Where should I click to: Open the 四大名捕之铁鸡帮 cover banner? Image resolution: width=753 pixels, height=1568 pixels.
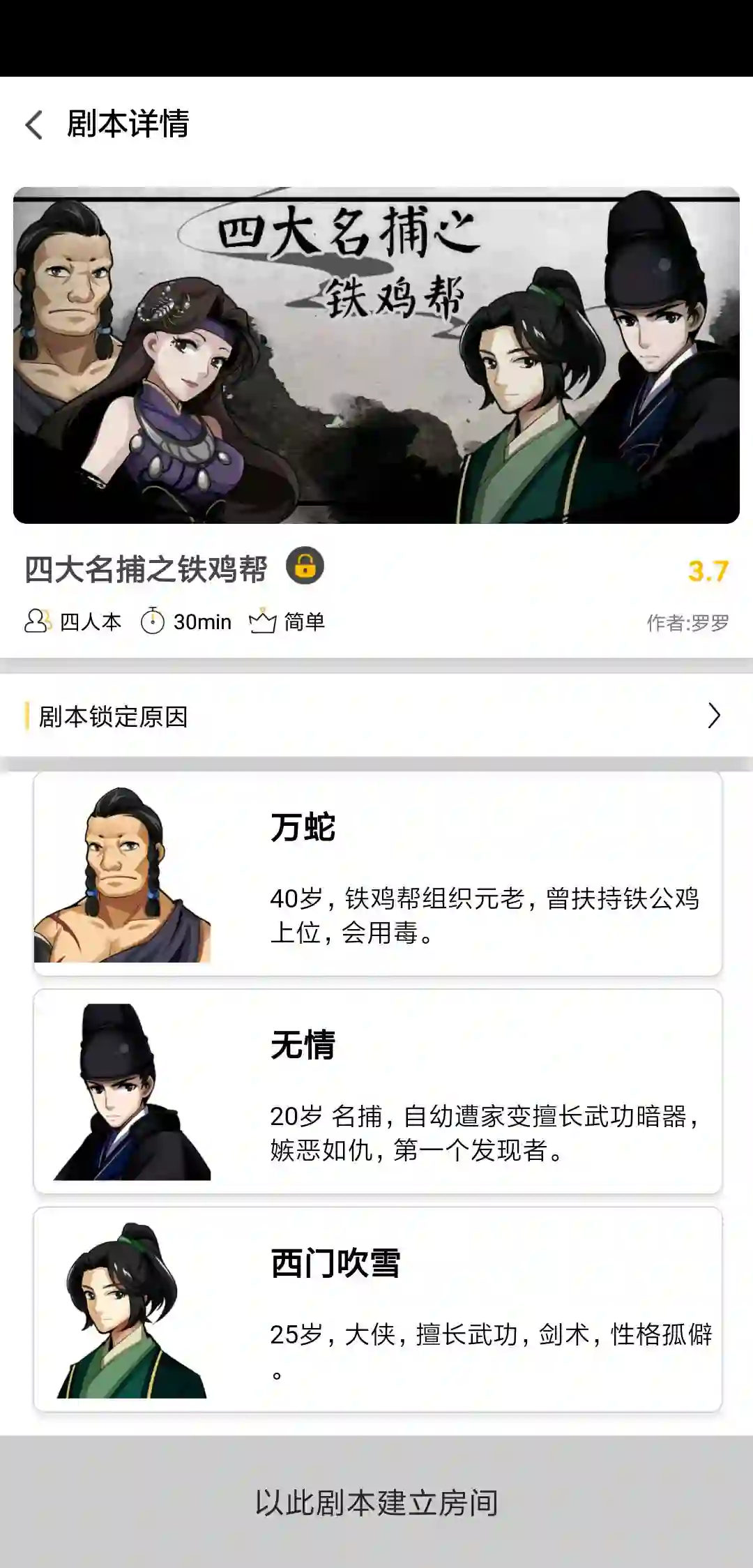(376, 355)
